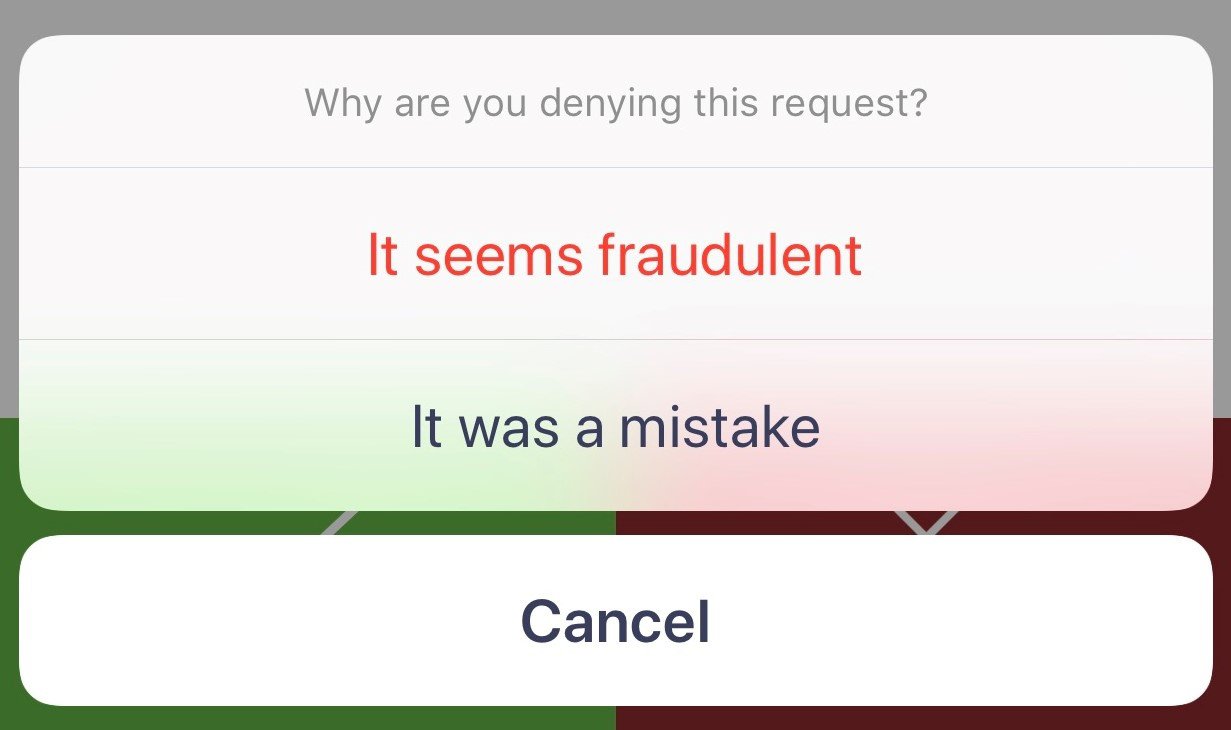Cancel the deny request dialog
The width and height of the screenshot is (1231, 730).
coord(615,621)
